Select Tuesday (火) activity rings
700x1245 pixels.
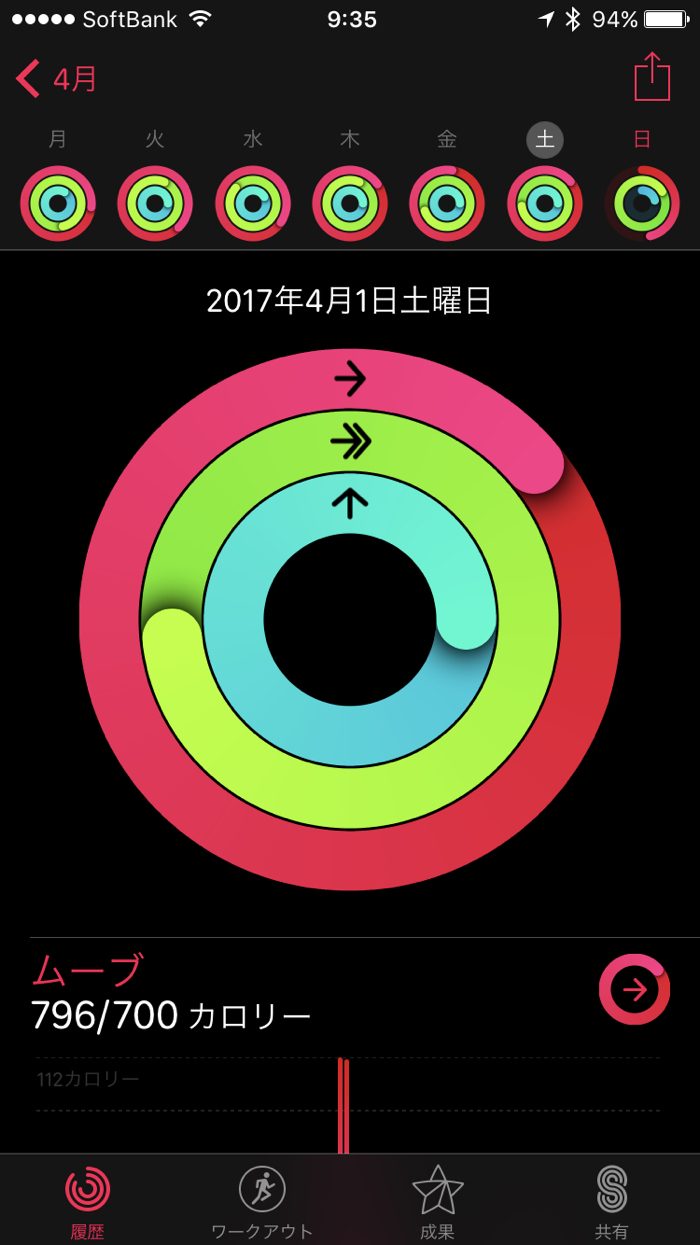click(x=155, y=204)
